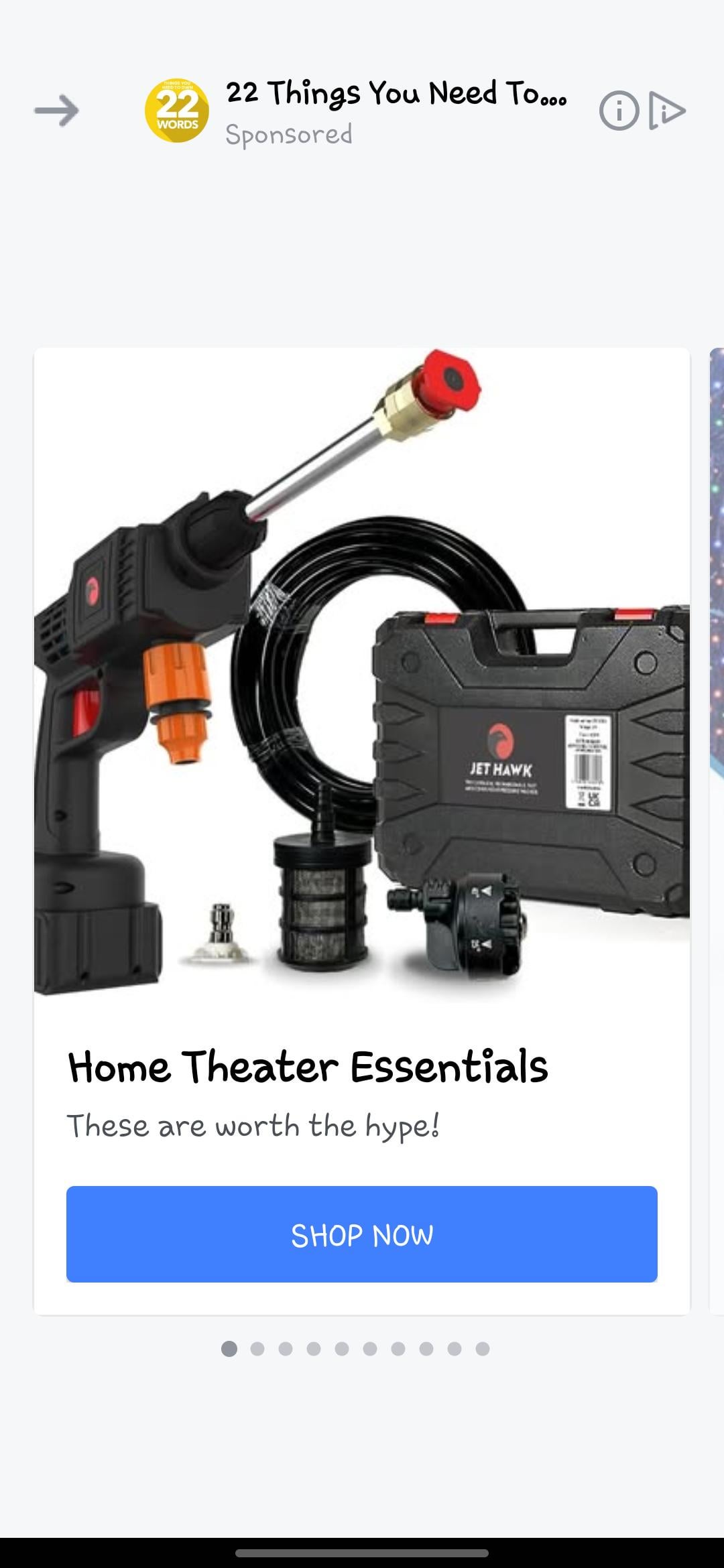Tap the forward arrow to skip ad
The width and height of the screenshot is (724, 1568).
pos(57,111)
